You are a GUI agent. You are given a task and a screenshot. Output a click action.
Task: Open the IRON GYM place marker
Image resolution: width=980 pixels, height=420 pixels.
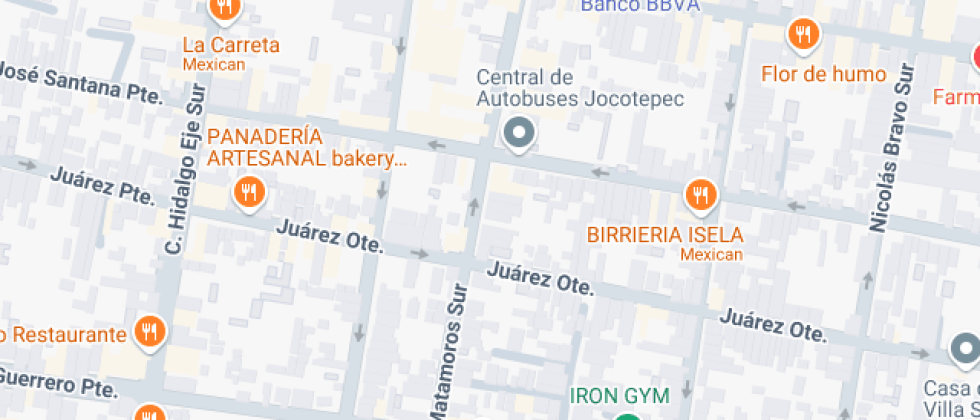tap(627, 416)
